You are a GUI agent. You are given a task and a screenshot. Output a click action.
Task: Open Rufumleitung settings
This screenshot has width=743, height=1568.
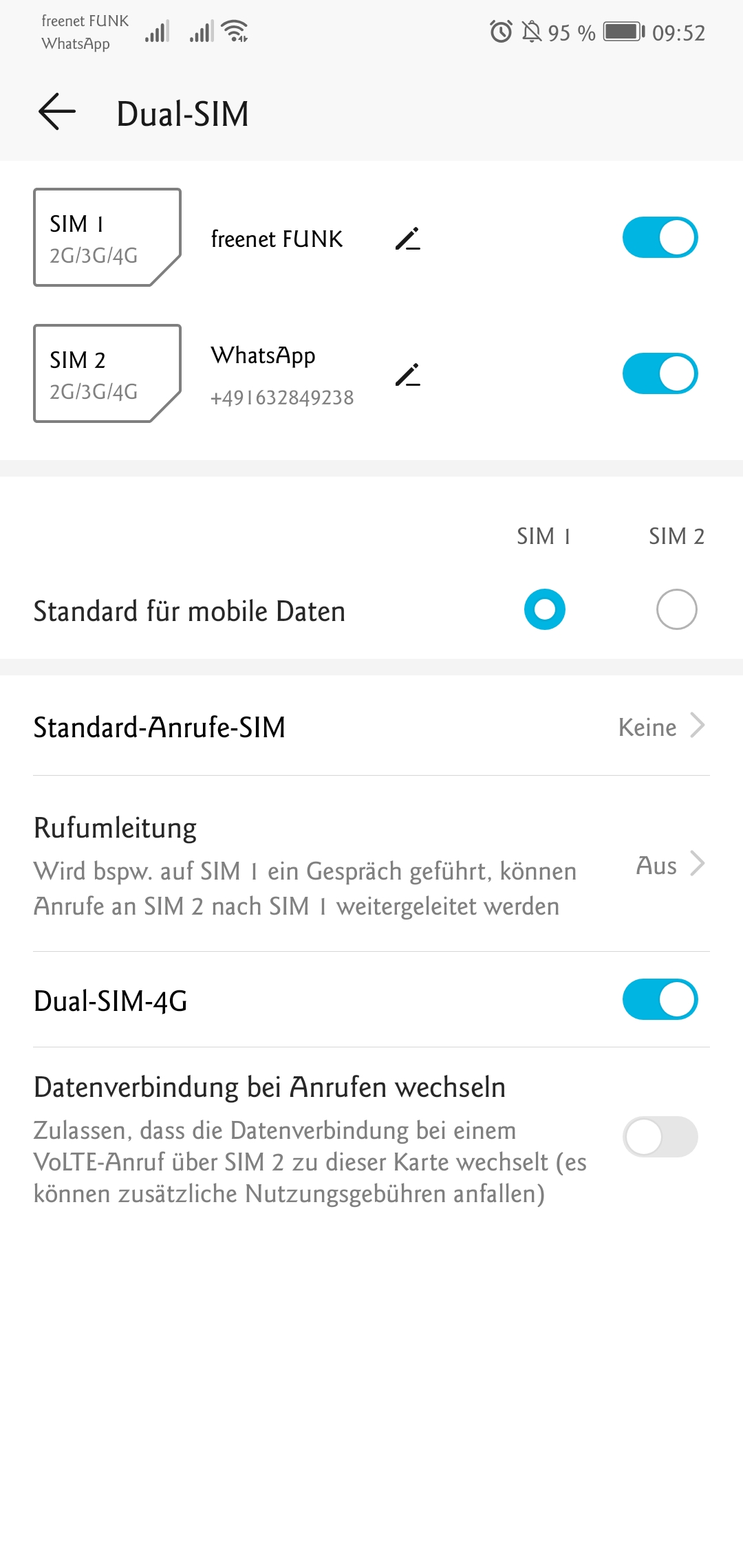(x=371, y=865)
